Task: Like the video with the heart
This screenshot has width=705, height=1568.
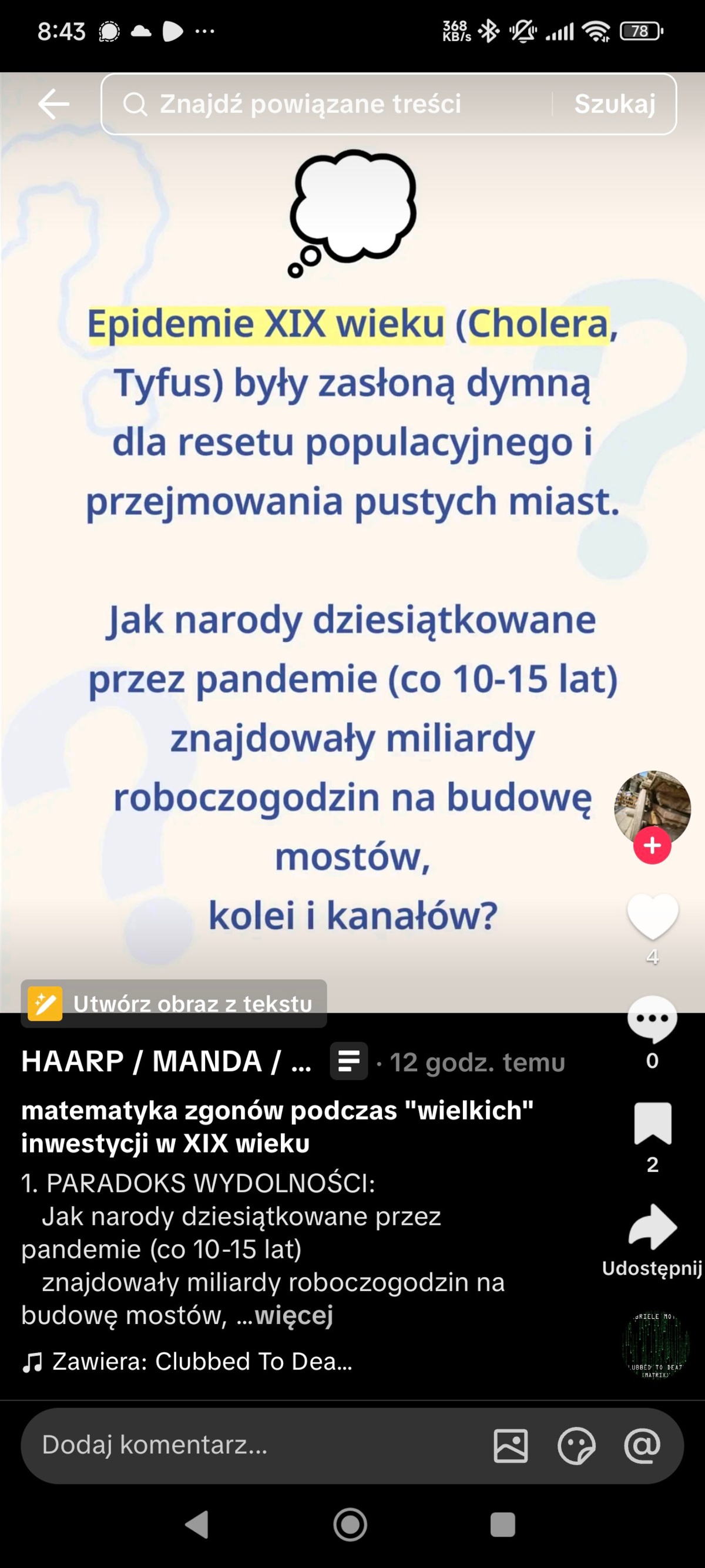Action: [x=652, y=916]
